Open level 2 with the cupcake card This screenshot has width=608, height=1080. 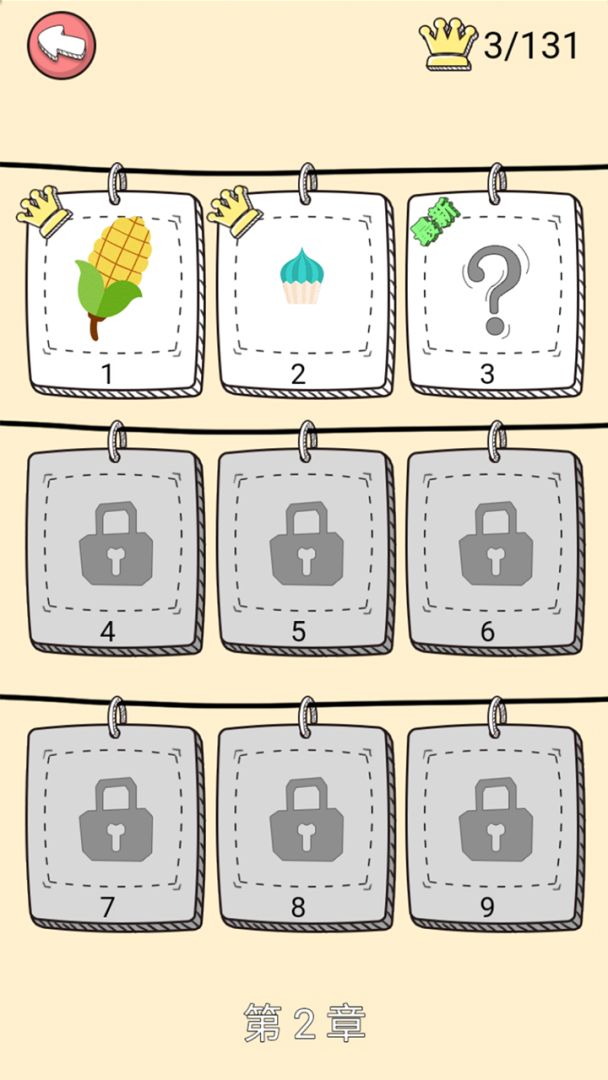tap(304, 290)
